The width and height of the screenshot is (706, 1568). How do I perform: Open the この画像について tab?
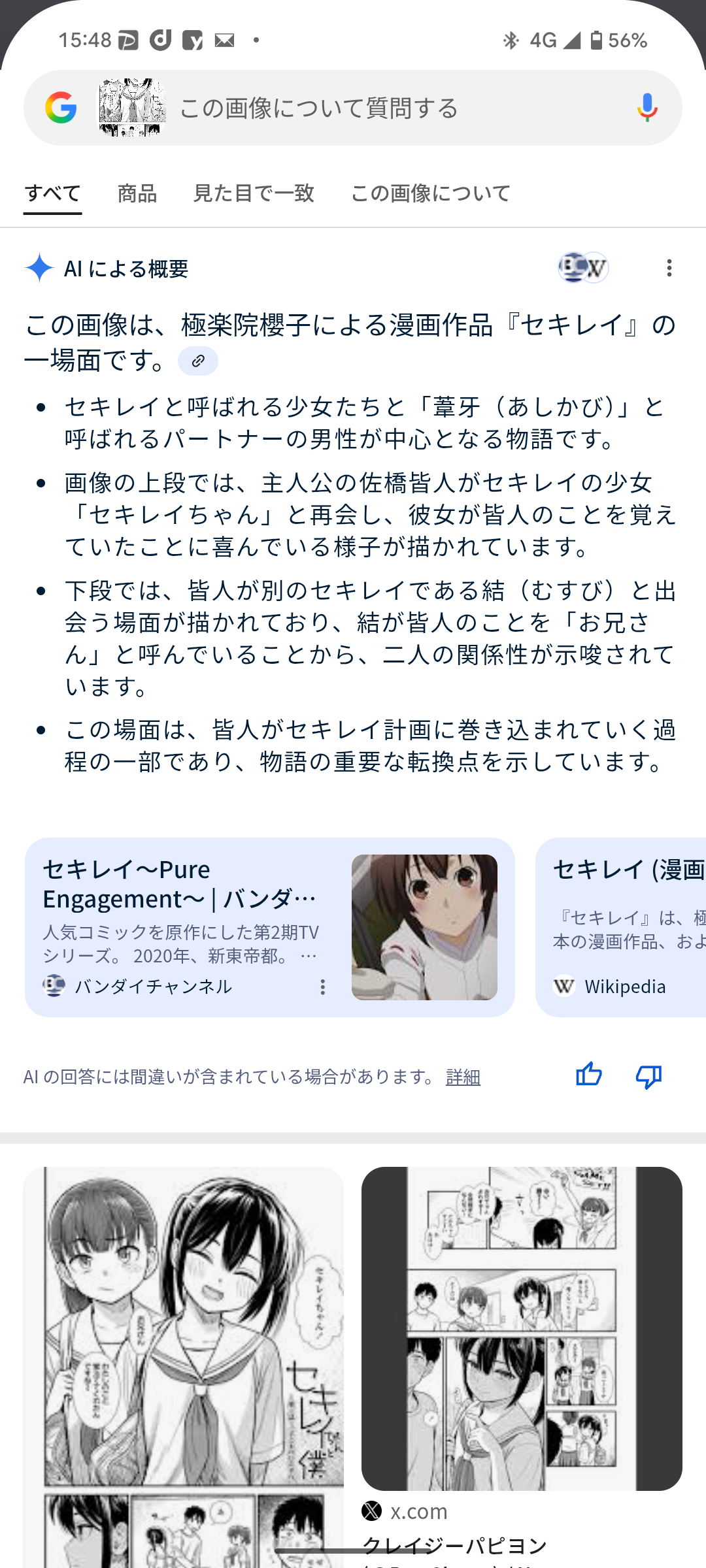[x=430, y=193]
